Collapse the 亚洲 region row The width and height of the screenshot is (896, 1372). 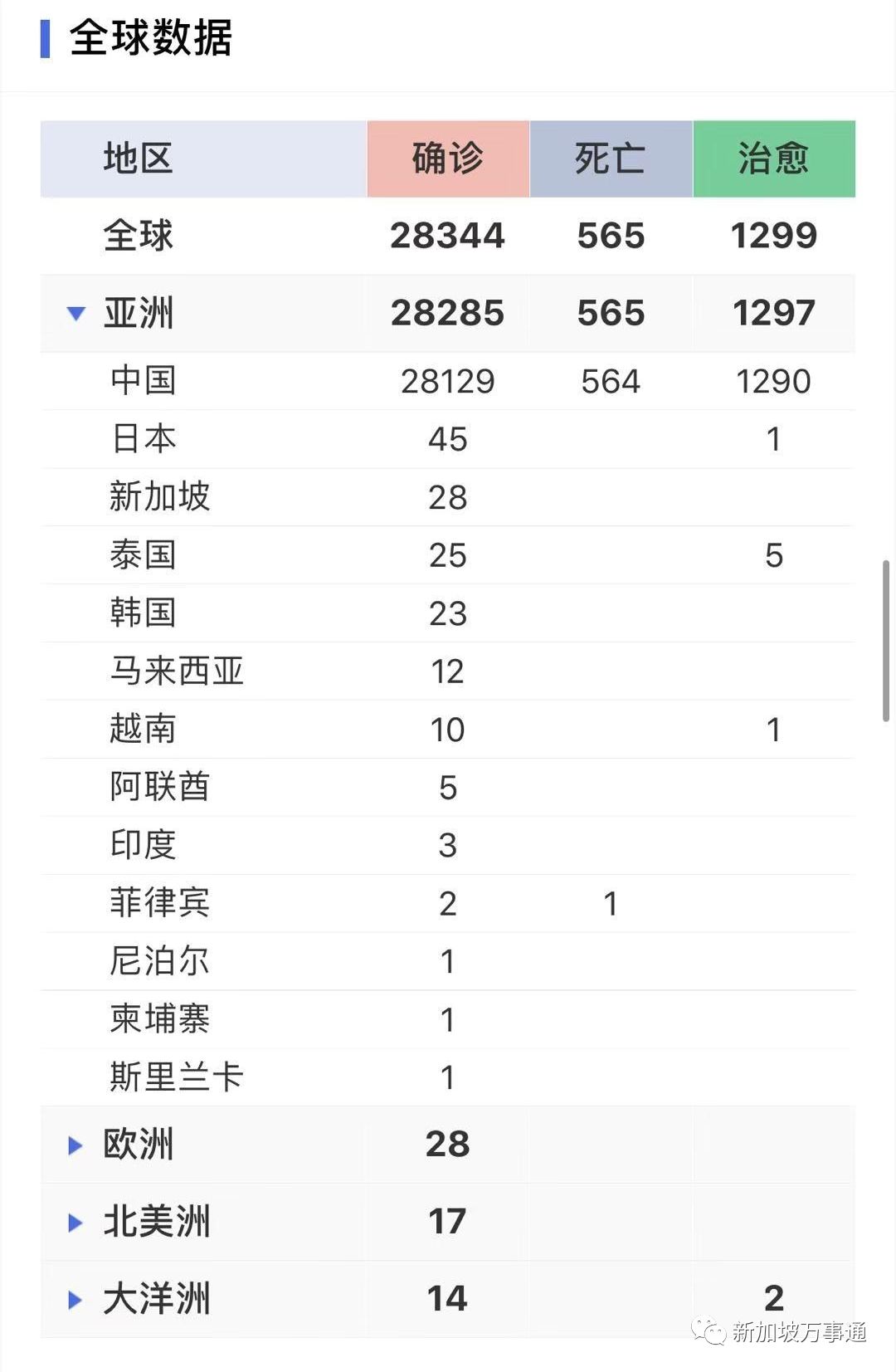(75, 314)
